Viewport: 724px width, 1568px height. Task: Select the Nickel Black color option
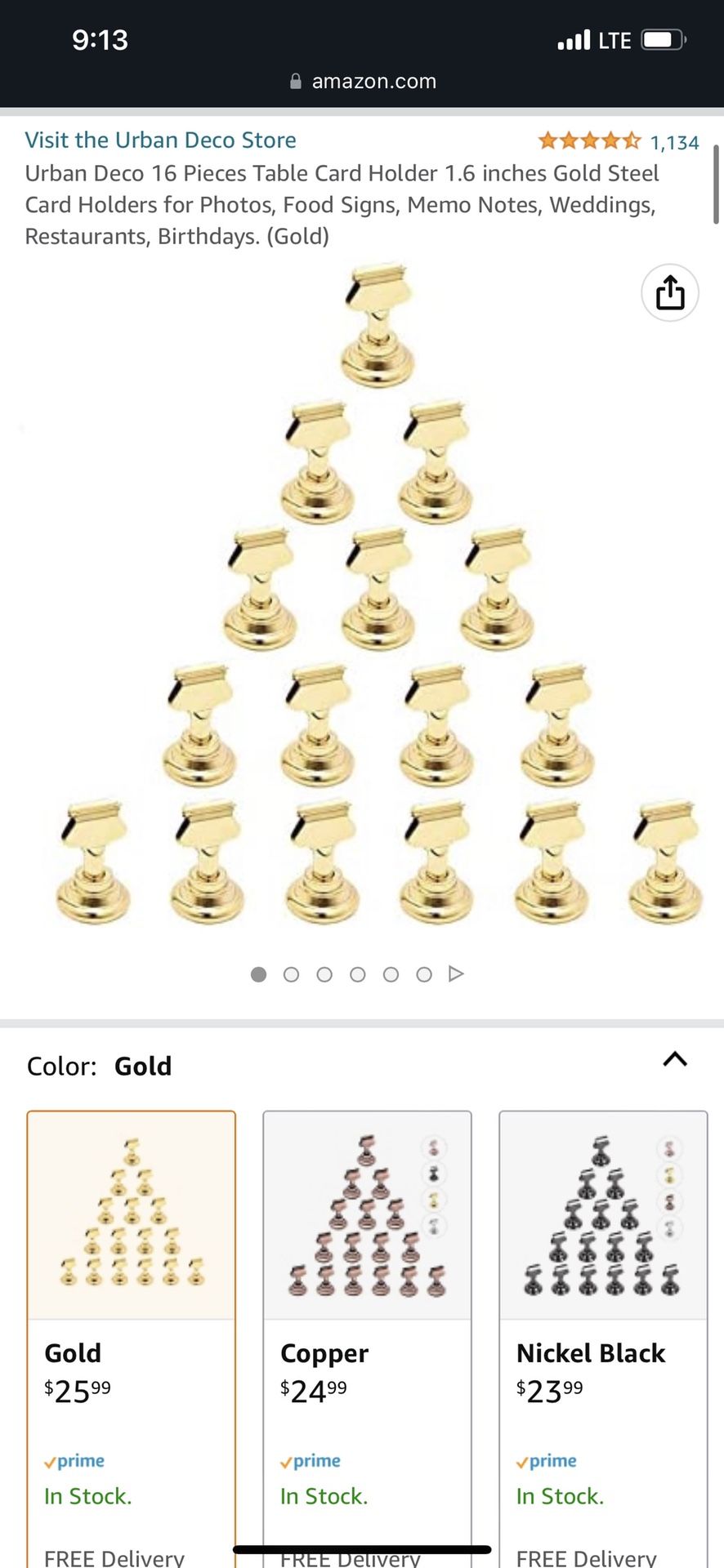coord(603,1307)
